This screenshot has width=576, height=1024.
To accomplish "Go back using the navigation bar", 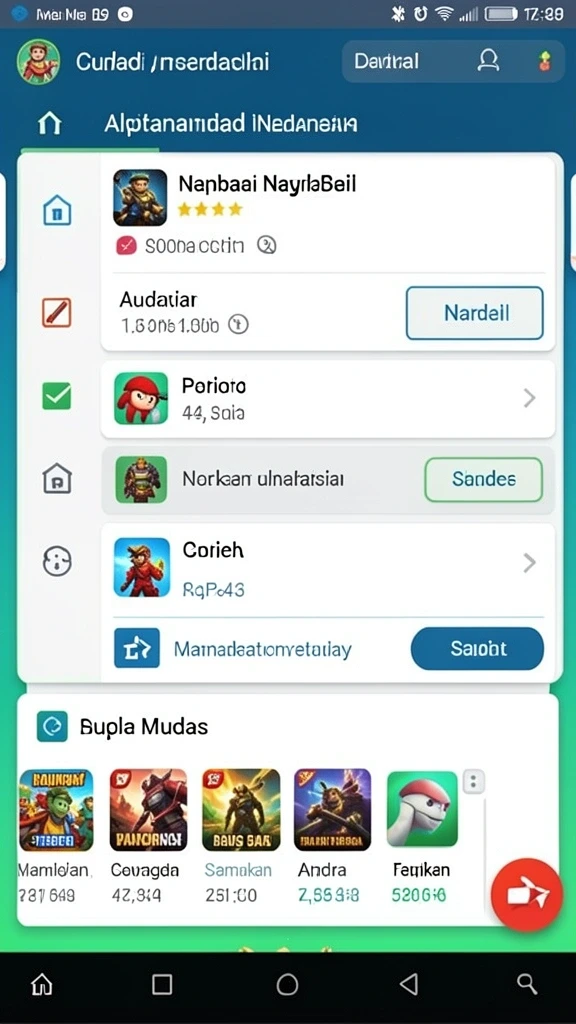I will (408, 984).
